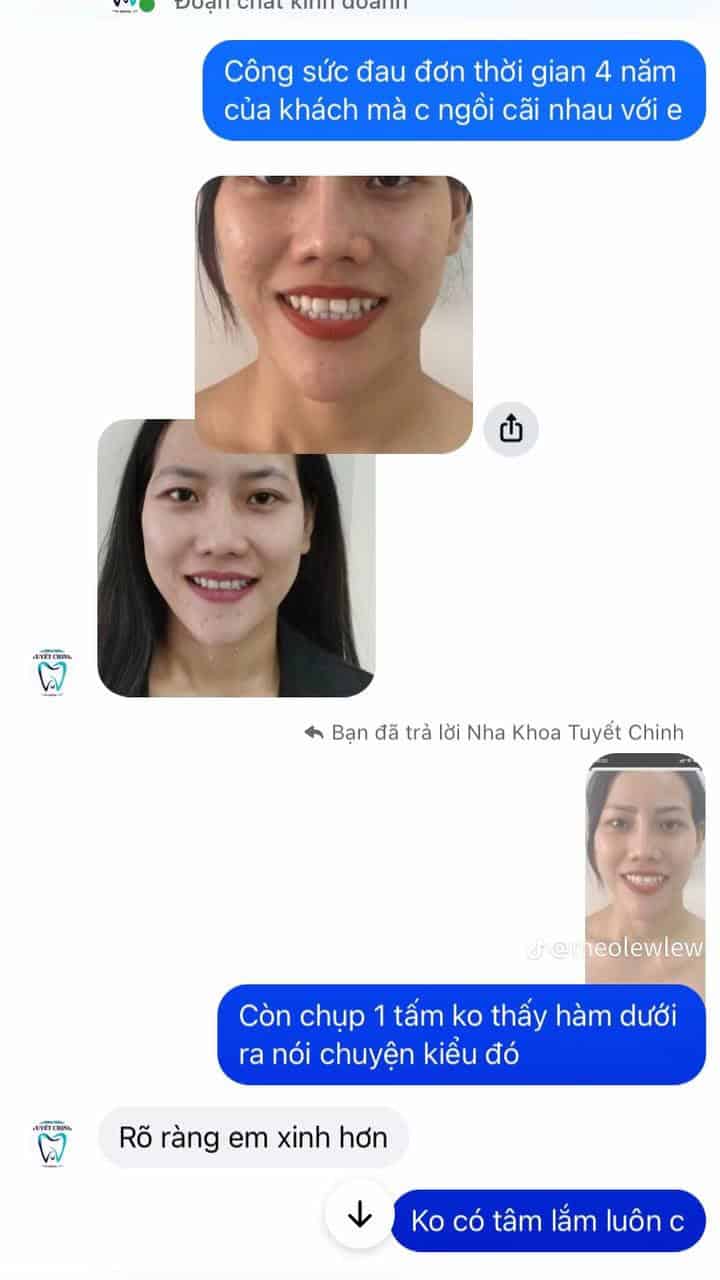
Task: Go to replied message from Nha Khoa Tuyết Chinh
Action: point(495,733)
